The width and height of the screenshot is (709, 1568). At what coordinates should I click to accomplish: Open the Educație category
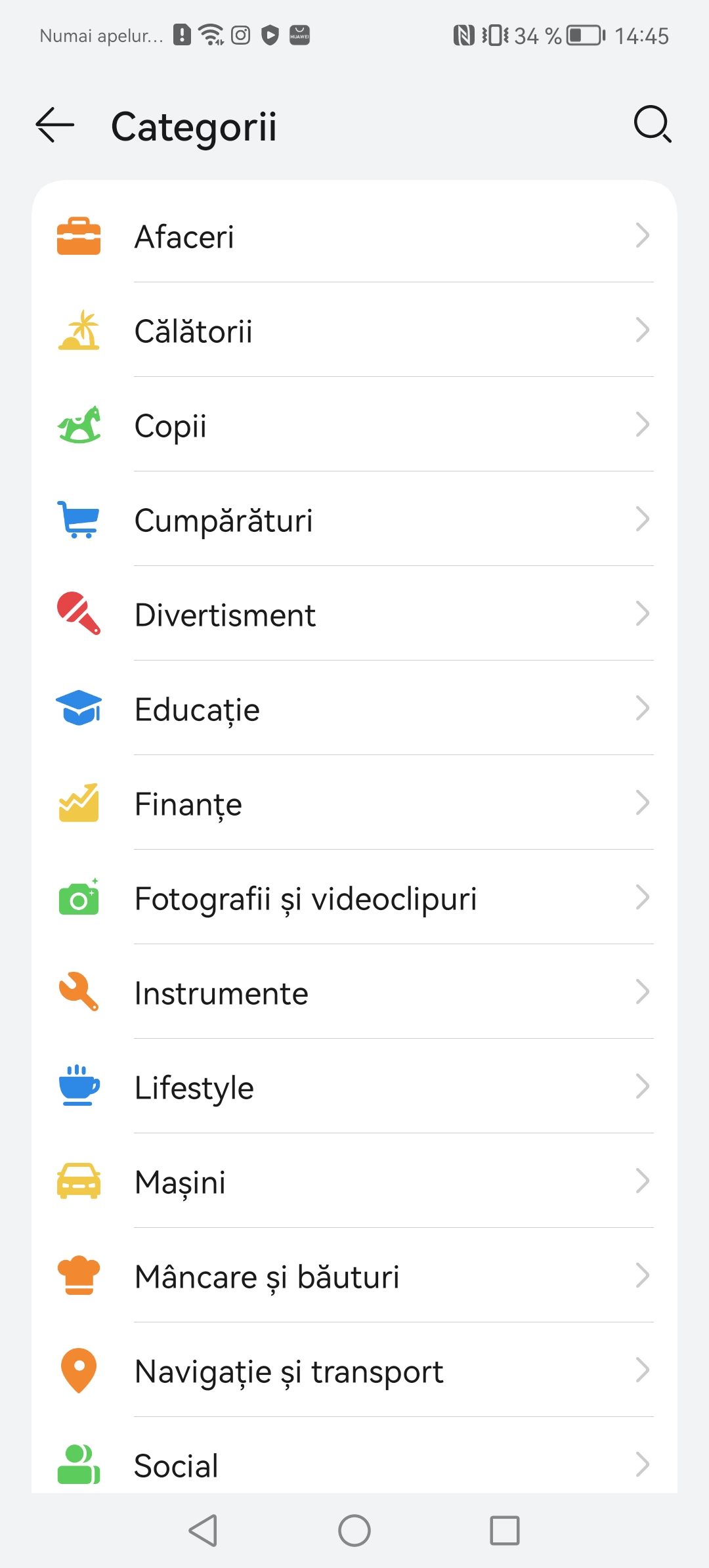pyautogui.click(x=354, y=709)
